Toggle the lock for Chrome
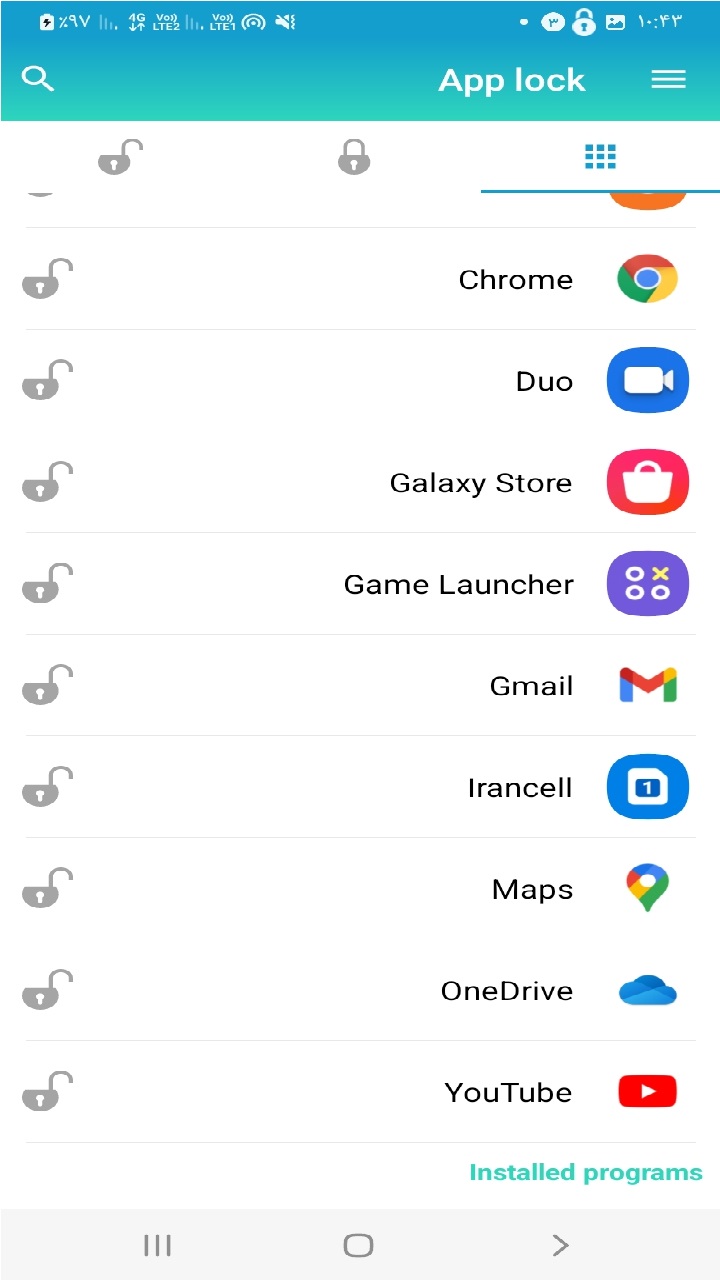The image size is (720, 1280). pyautogui.click(x=46, y=279)
